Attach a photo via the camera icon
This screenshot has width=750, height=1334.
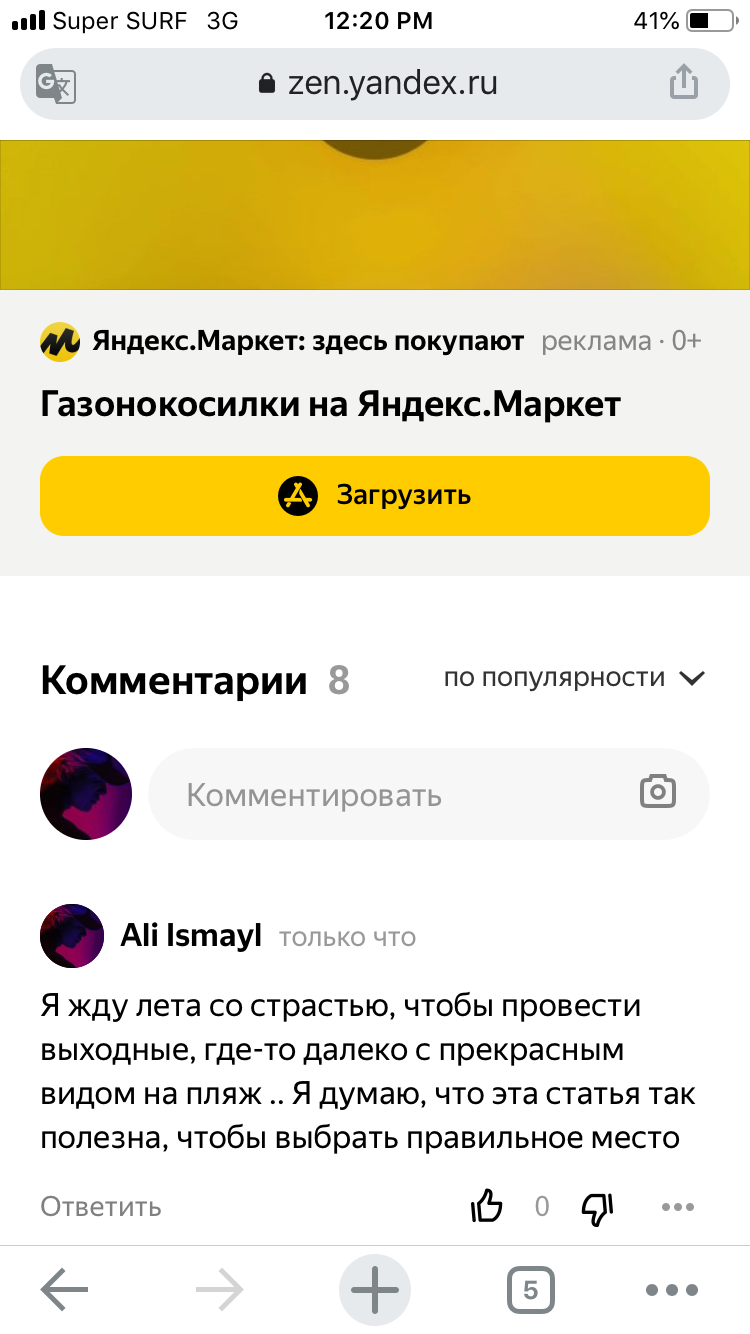tap(658, 791)
